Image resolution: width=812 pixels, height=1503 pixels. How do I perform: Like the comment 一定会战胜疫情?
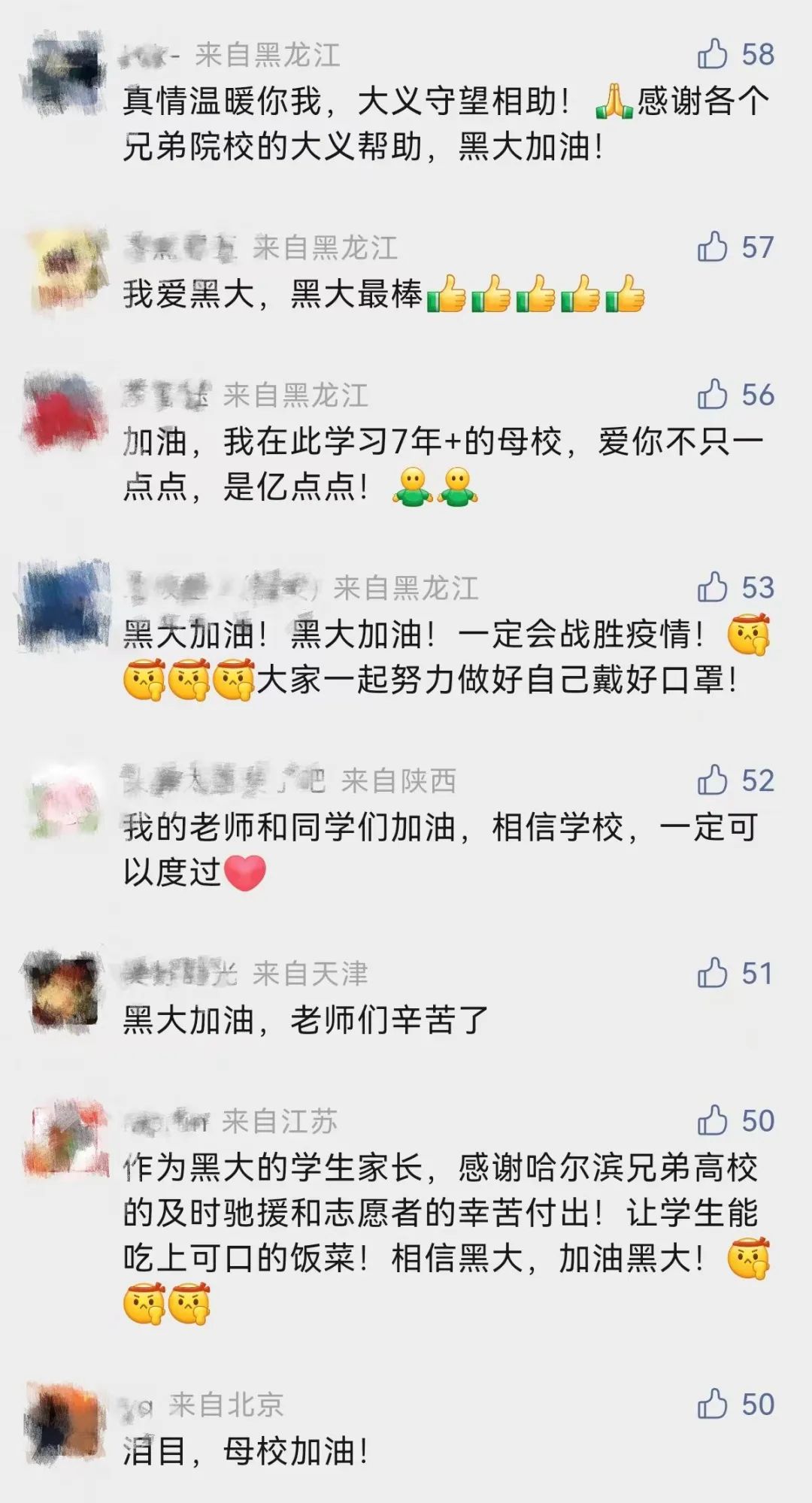point(712,587)
